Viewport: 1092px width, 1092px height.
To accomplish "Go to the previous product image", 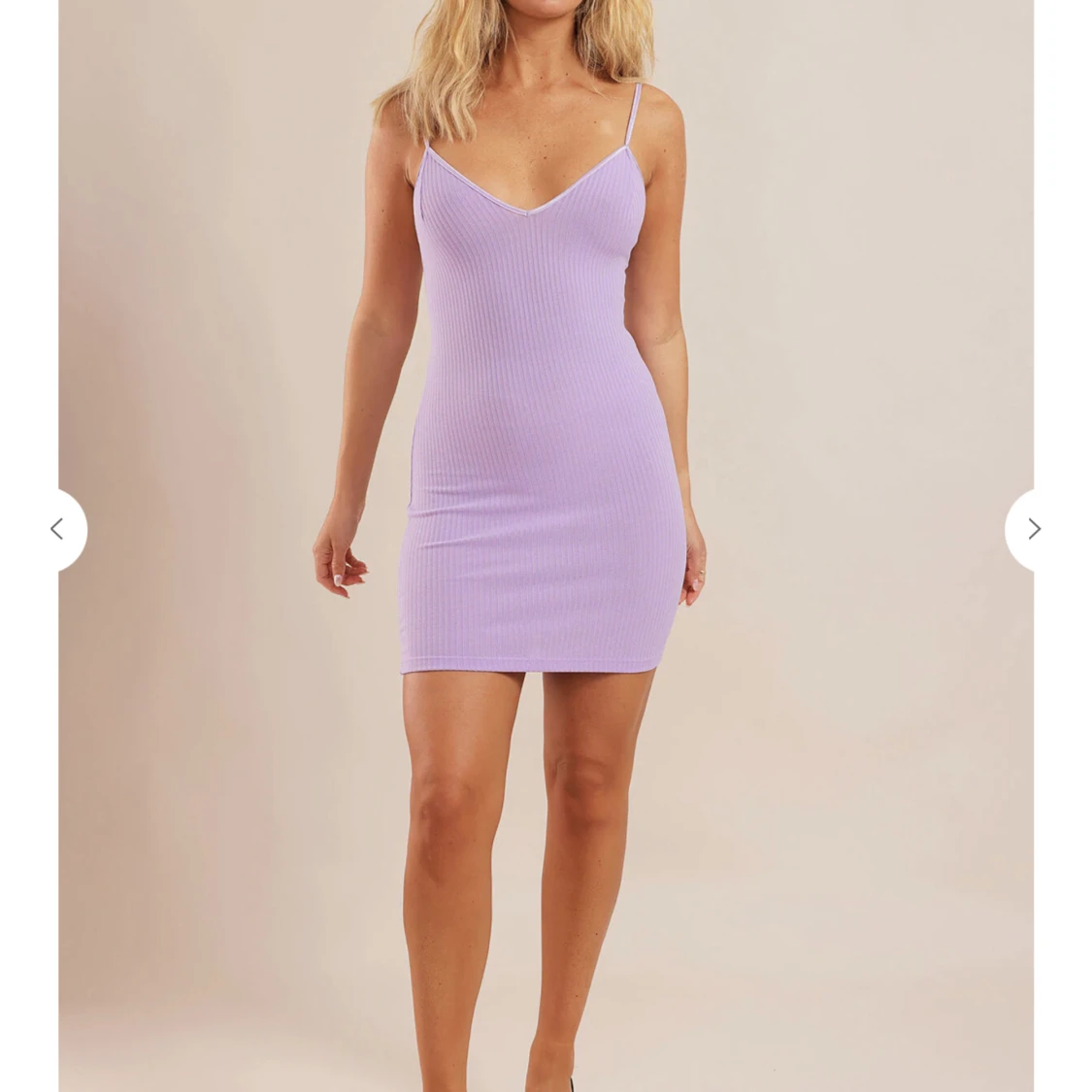I will click(x=58, y=529).
